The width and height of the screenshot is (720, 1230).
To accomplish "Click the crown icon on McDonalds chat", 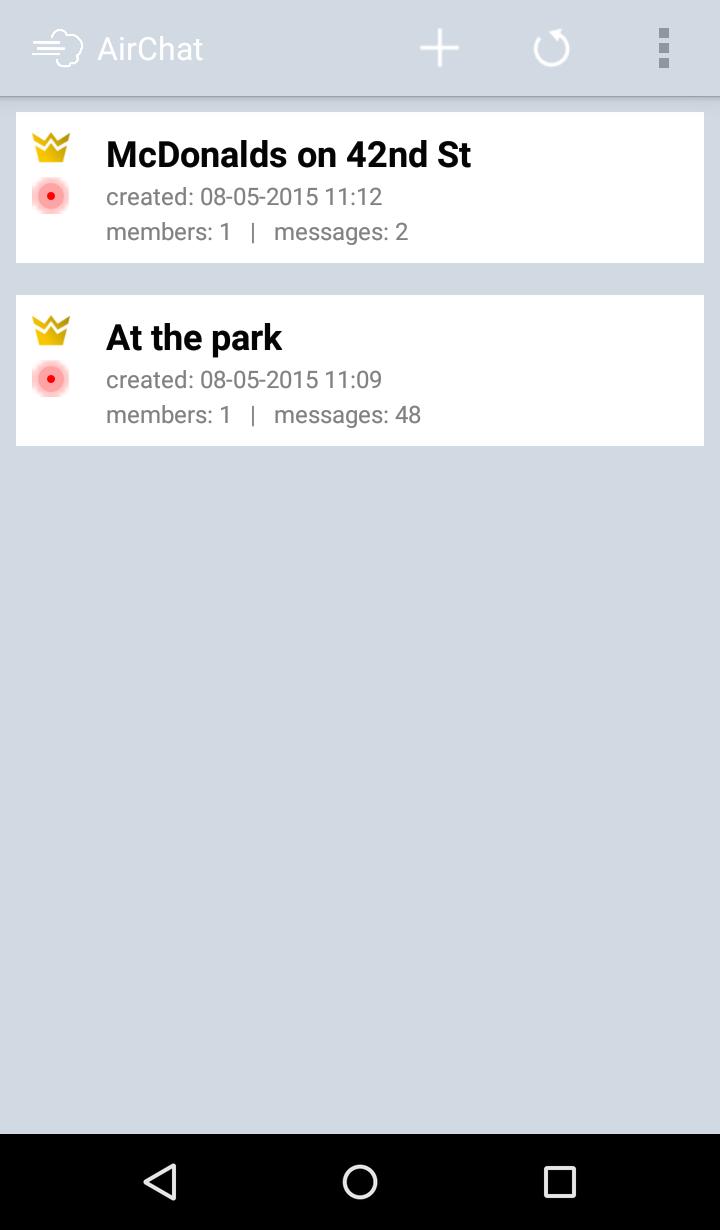I will tap(51, 147).
